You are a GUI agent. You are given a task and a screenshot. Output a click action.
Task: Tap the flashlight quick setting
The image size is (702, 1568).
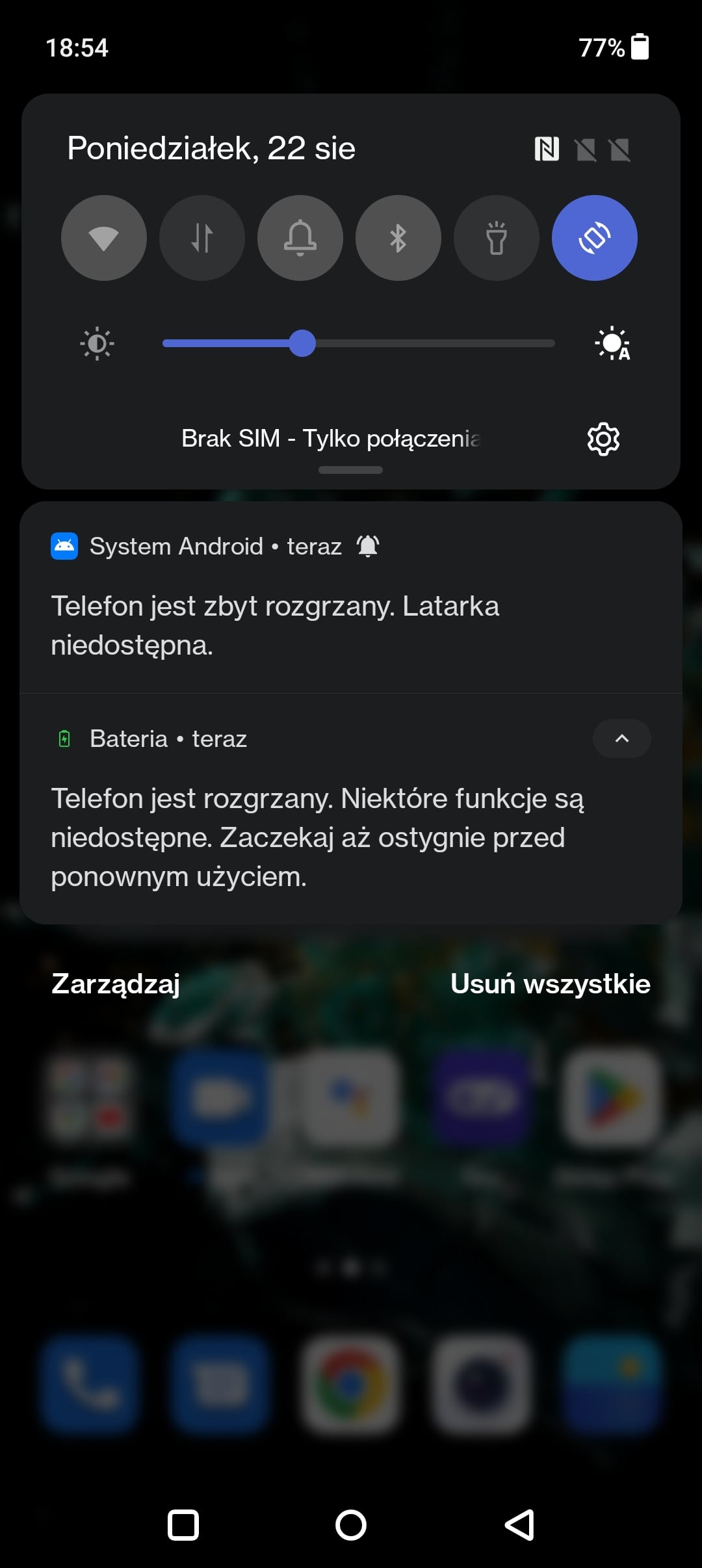[497, 238]
